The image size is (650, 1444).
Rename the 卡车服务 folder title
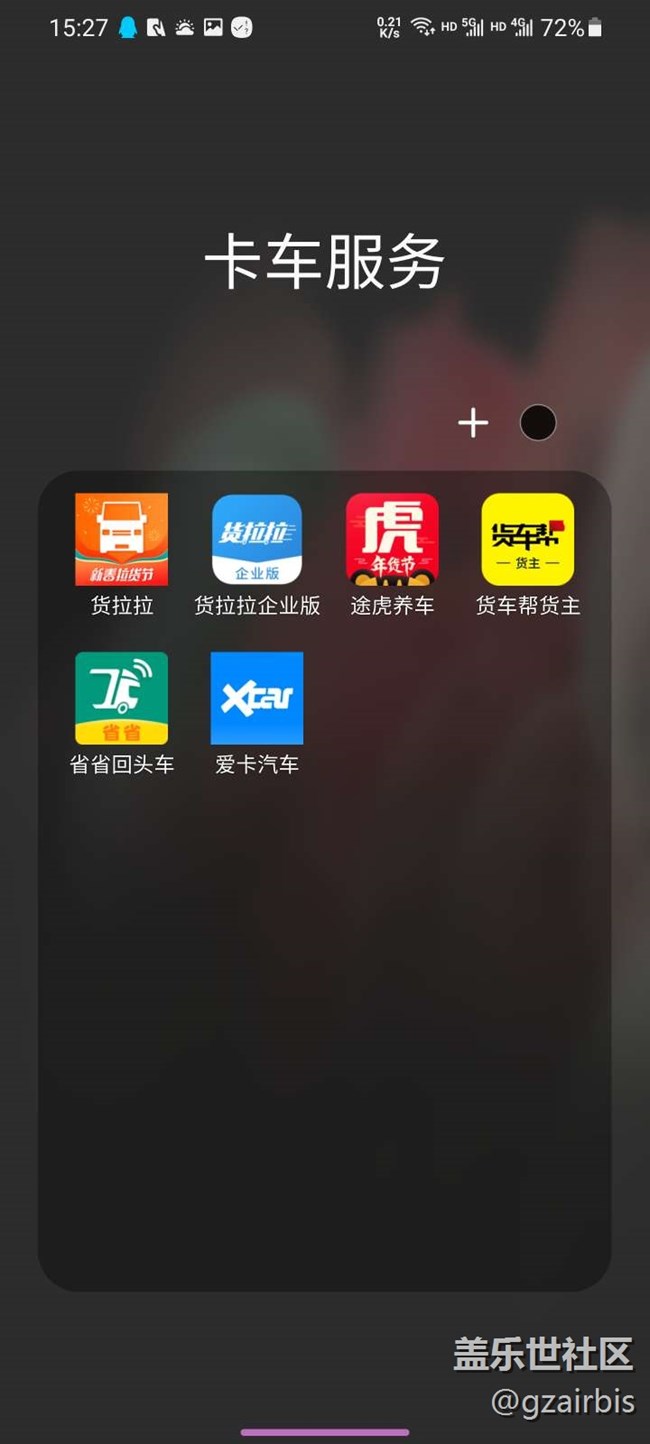(325, 263)
